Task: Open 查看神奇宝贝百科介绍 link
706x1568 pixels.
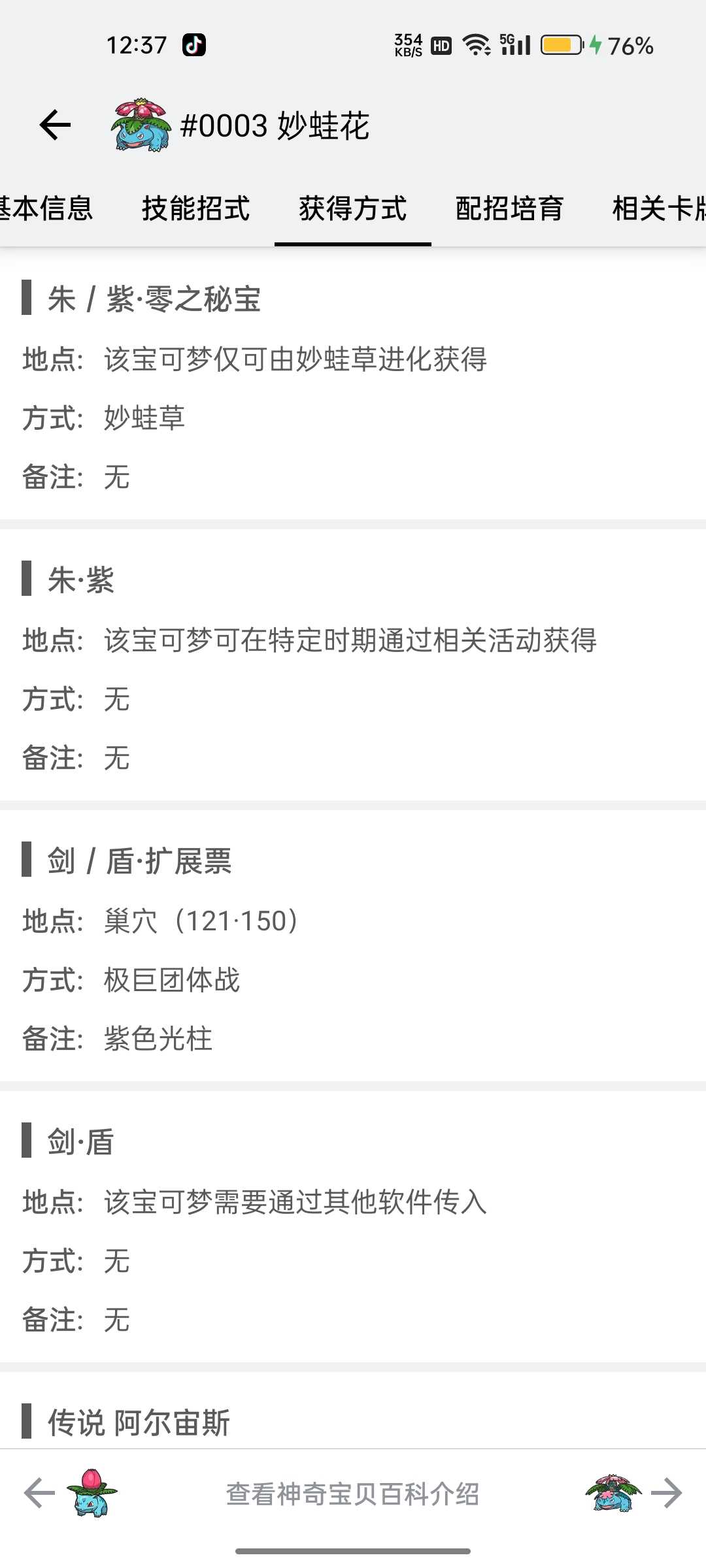Action: point(353,1494)
